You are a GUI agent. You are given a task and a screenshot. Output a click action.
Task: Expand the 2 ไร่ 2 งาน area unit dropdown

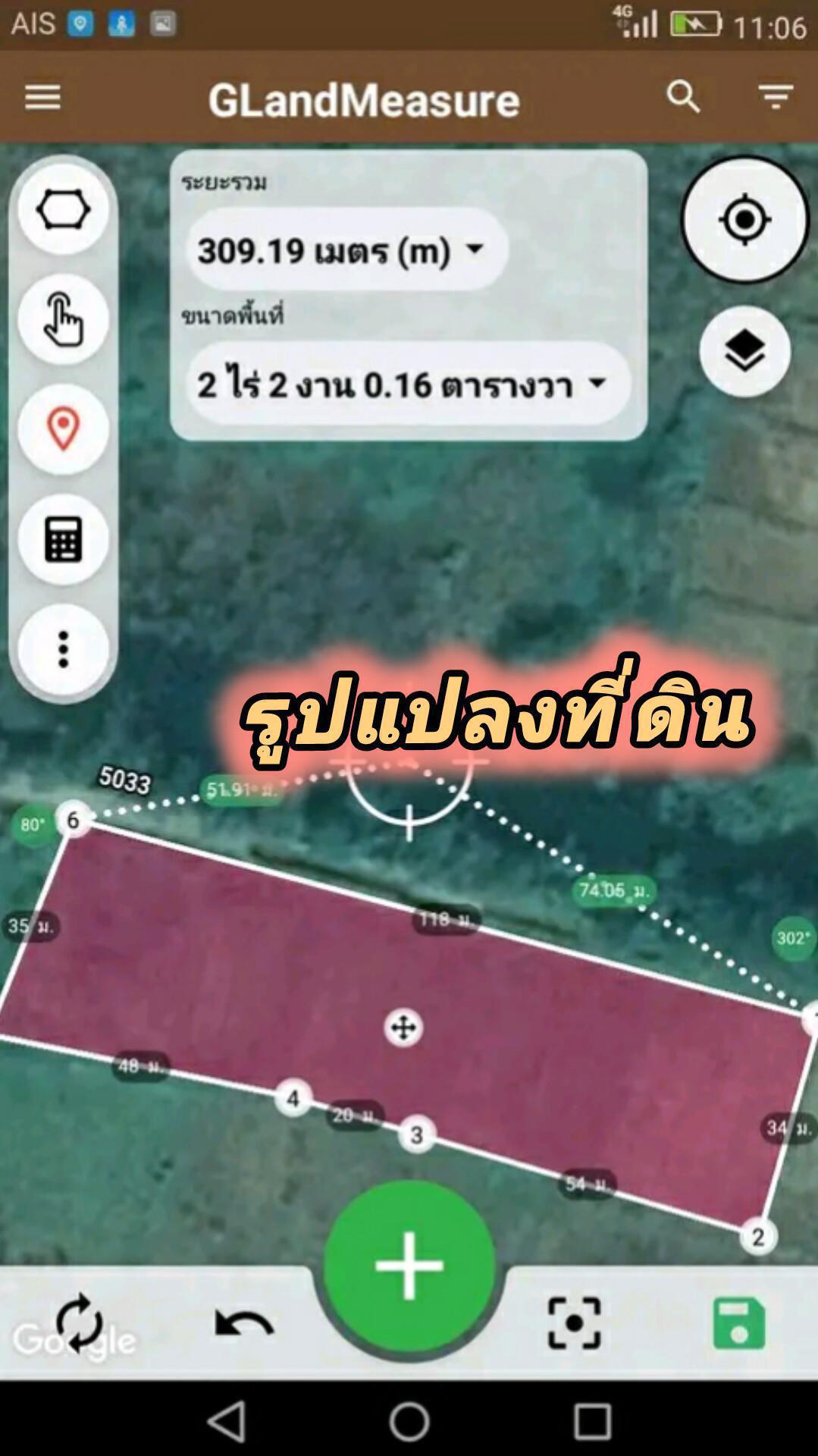coord(407,384)
